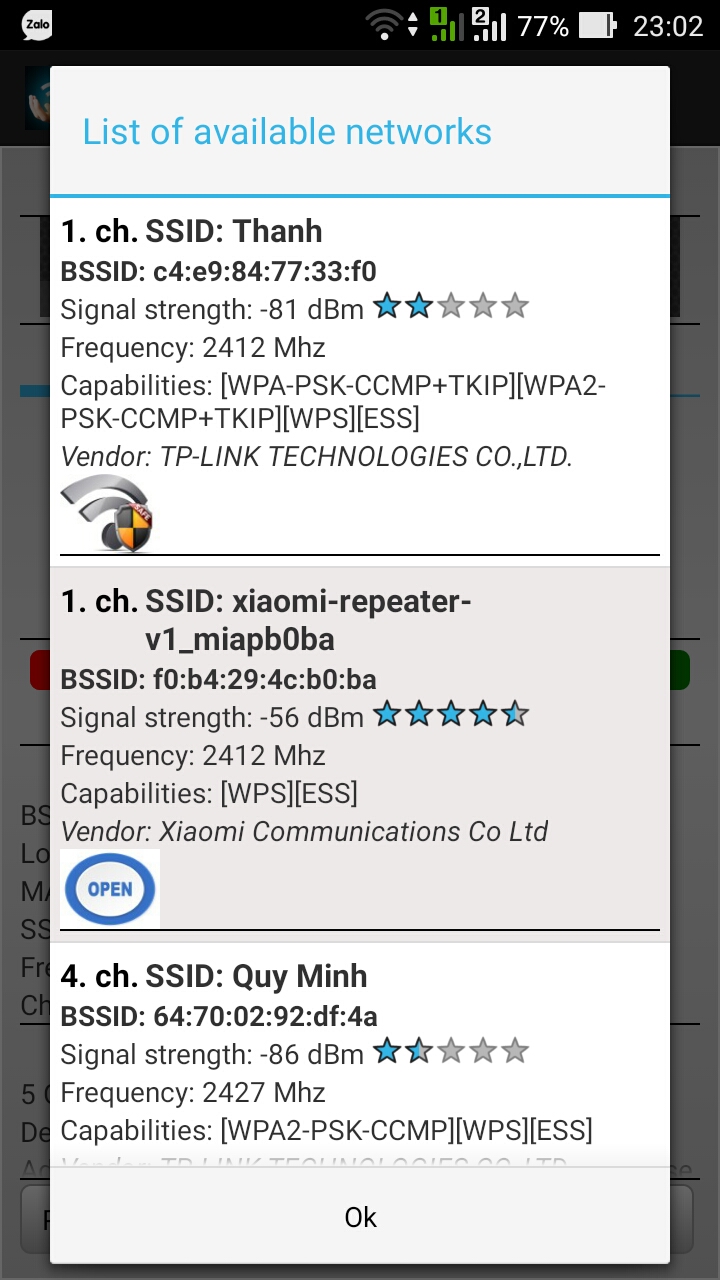Dismiss the dialog with Ok
This screenshot has width=720, height=1280.
pyautogui.click(x=360, y=1216)
